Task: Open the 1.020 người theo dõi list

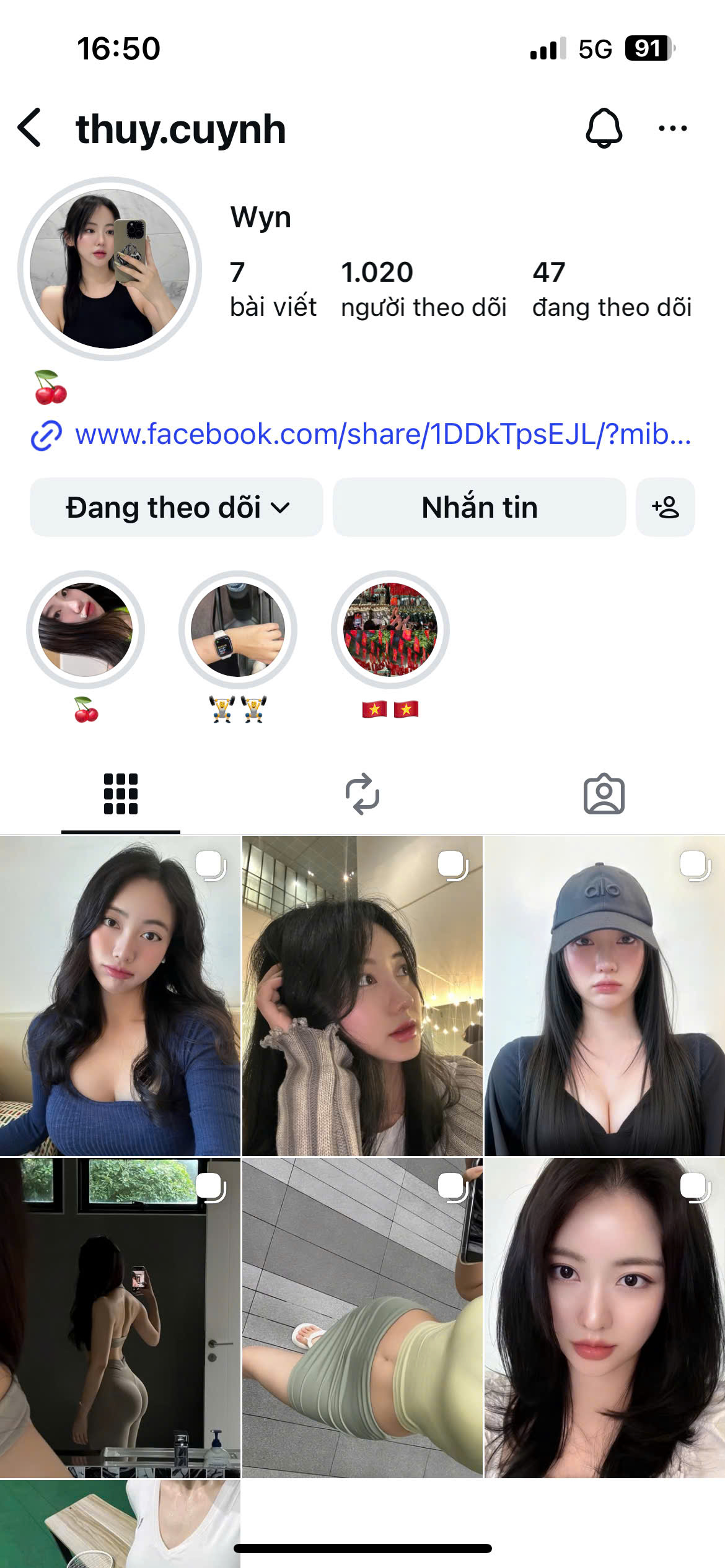Action: [423, 289]
